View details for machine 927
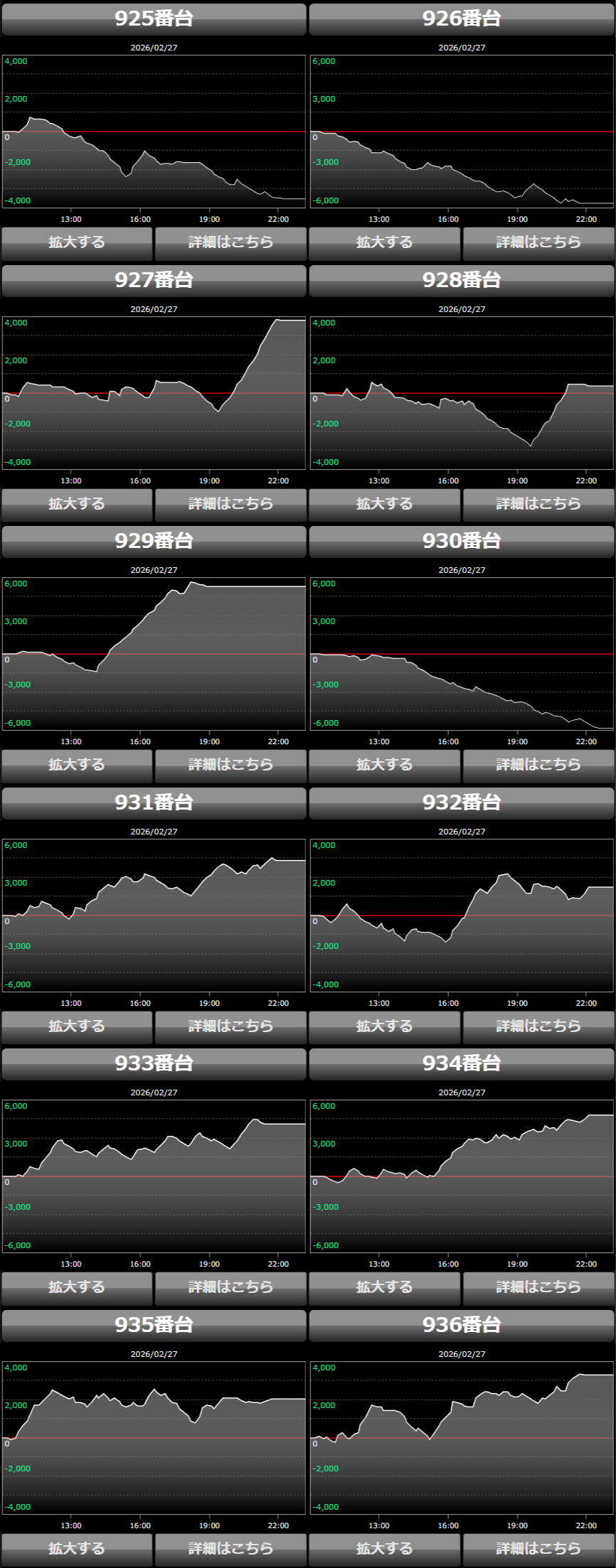The image size is (616, 1568). 230,504
